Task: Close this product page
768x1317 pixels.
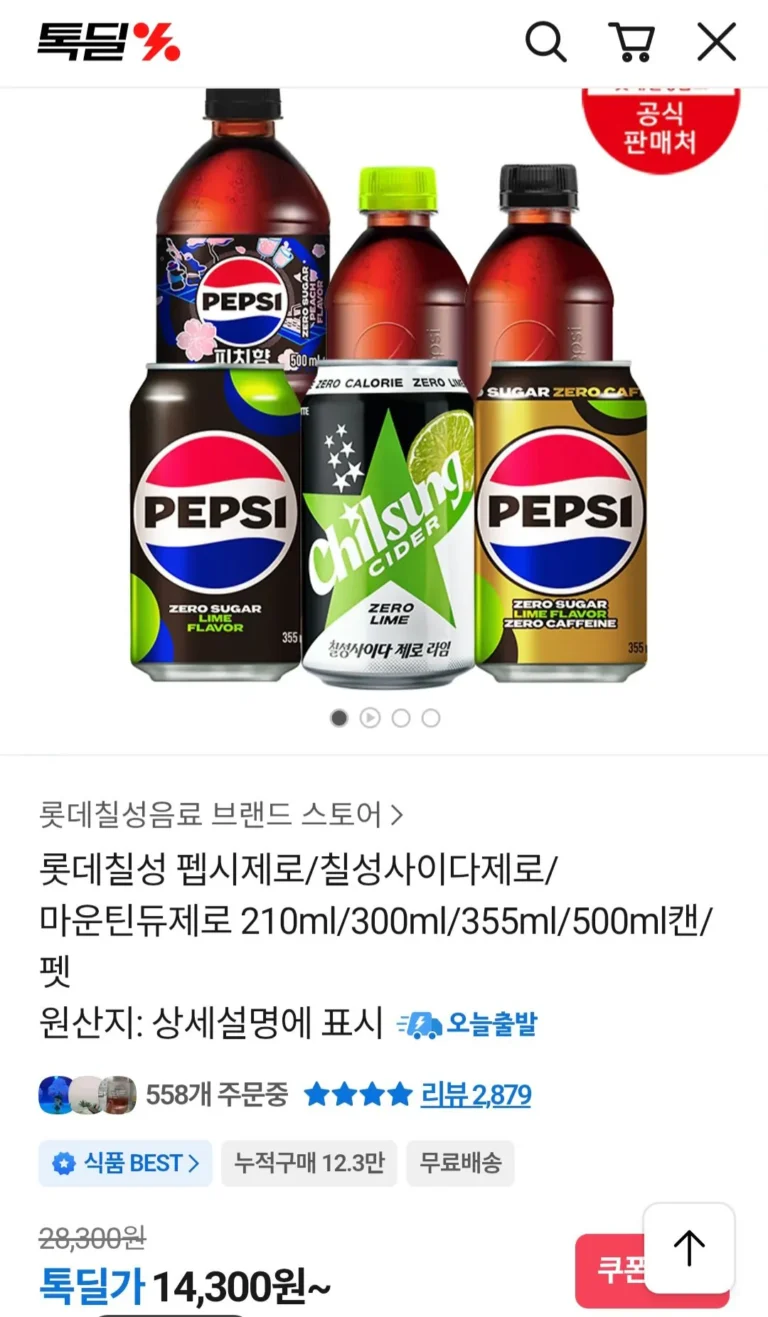Action: (716, 43)
